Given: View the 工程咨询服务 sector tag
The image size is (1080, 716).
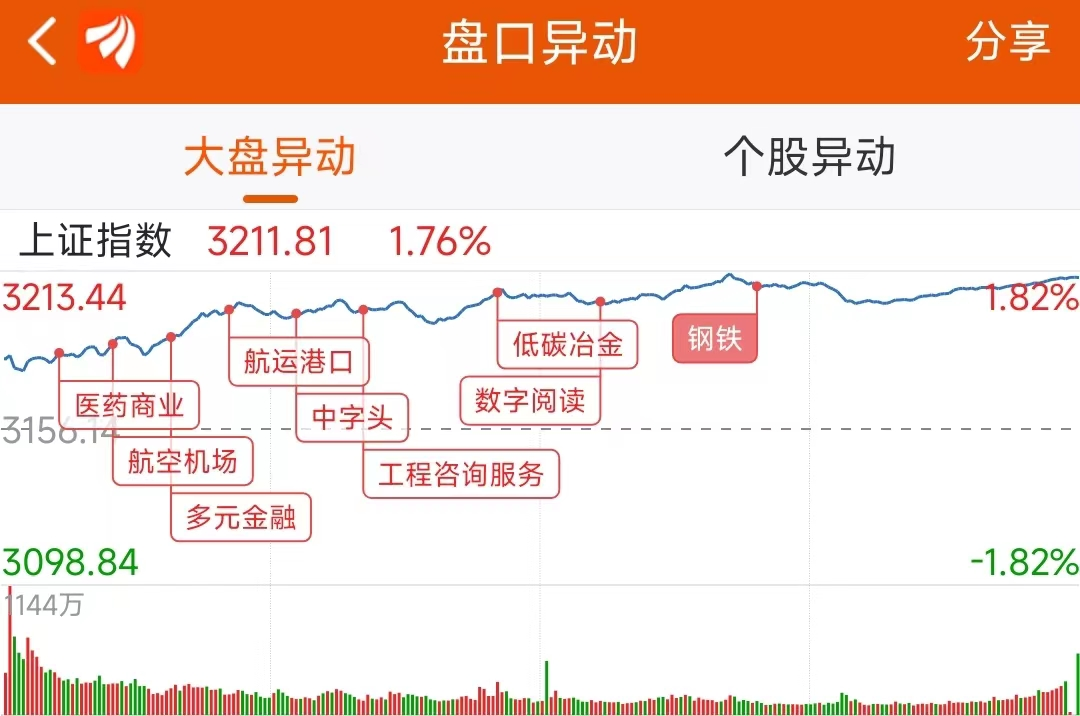Looking at the screenshot, I should 461,473.
